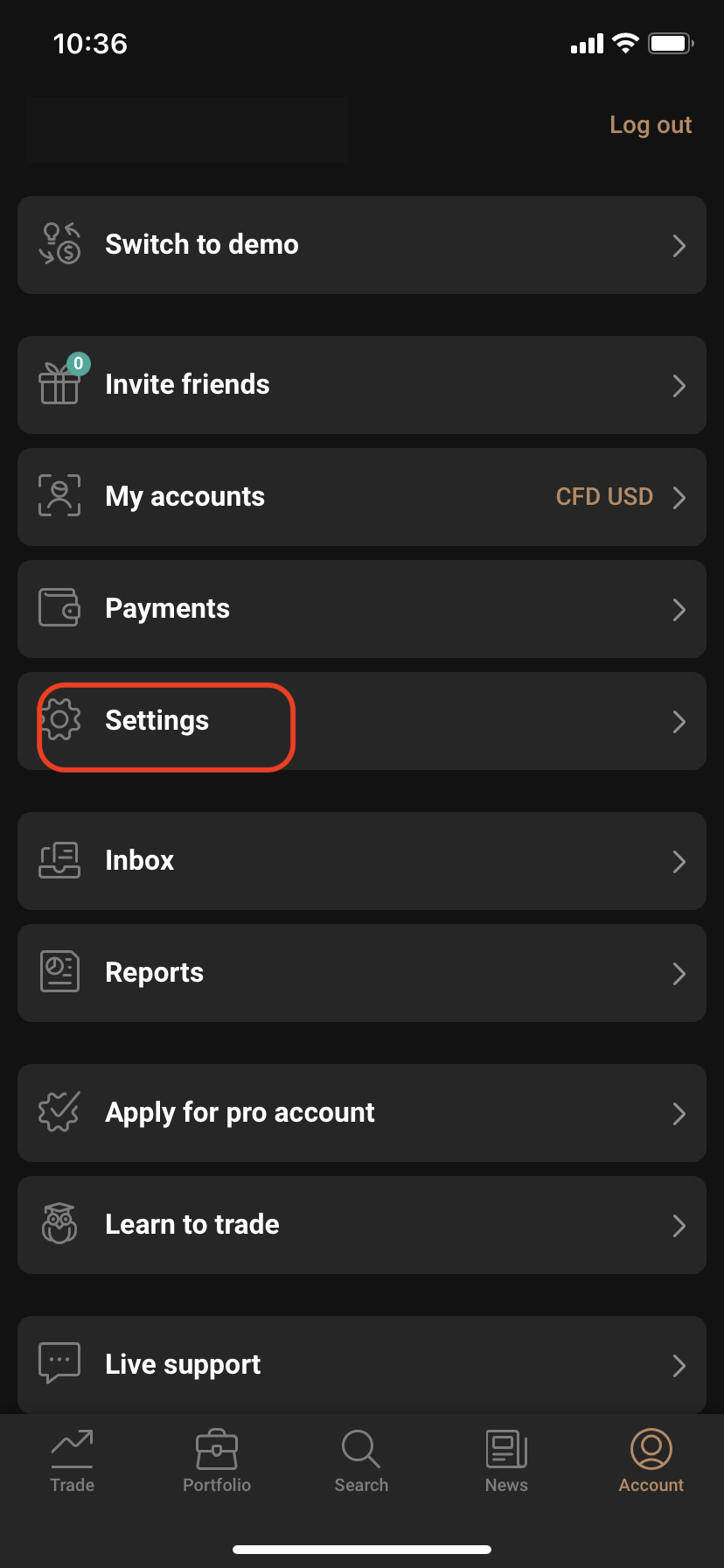Click the Learn to trade owl icon
The width and height of the screenshot is (724, 1568).
pos(59,1224)
